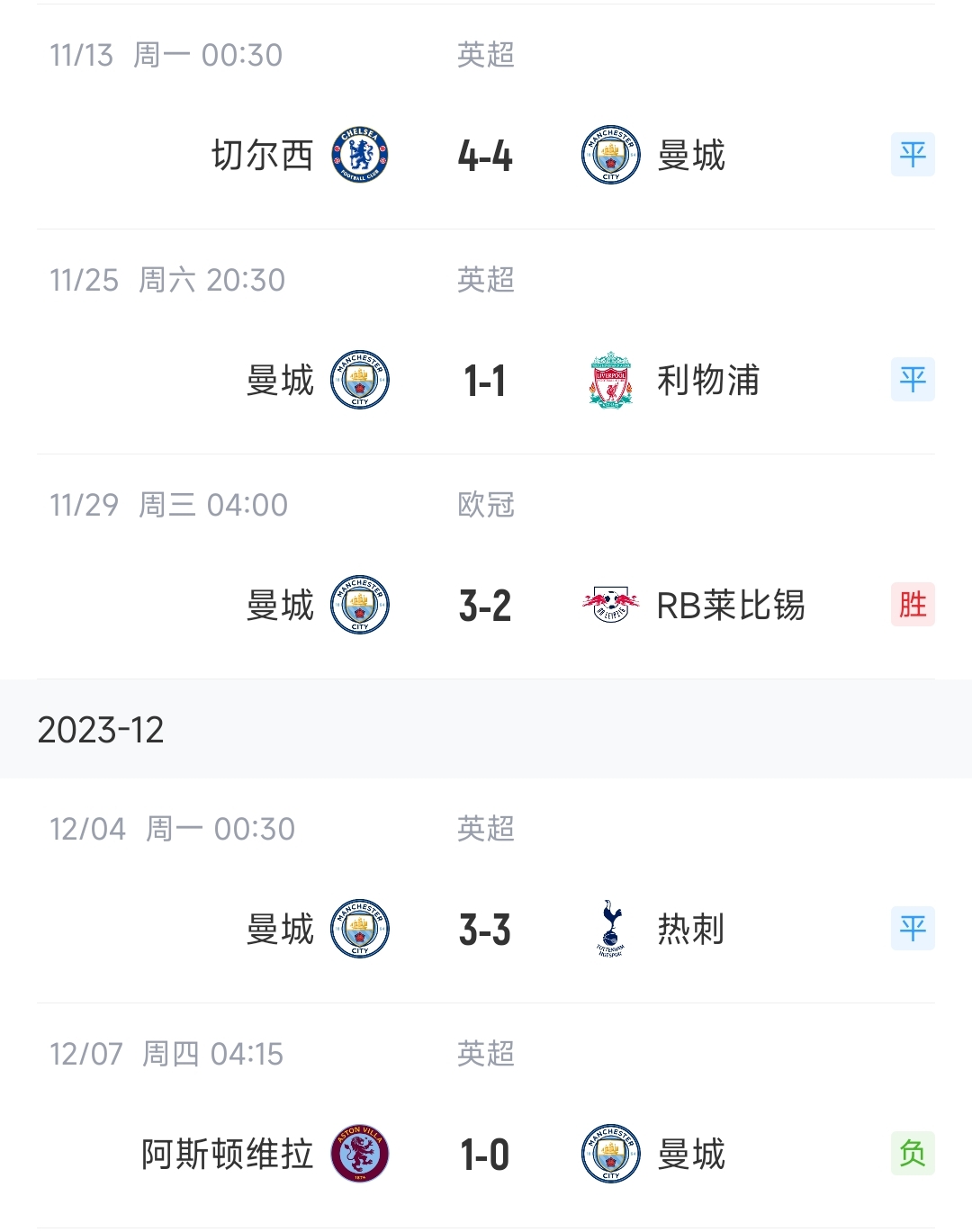The height and width of the screenshot is (1232, 972).
Task: Show the Man City 3-3 Tottenham match details
Action: pyautogui.click(x=485, y=930)
